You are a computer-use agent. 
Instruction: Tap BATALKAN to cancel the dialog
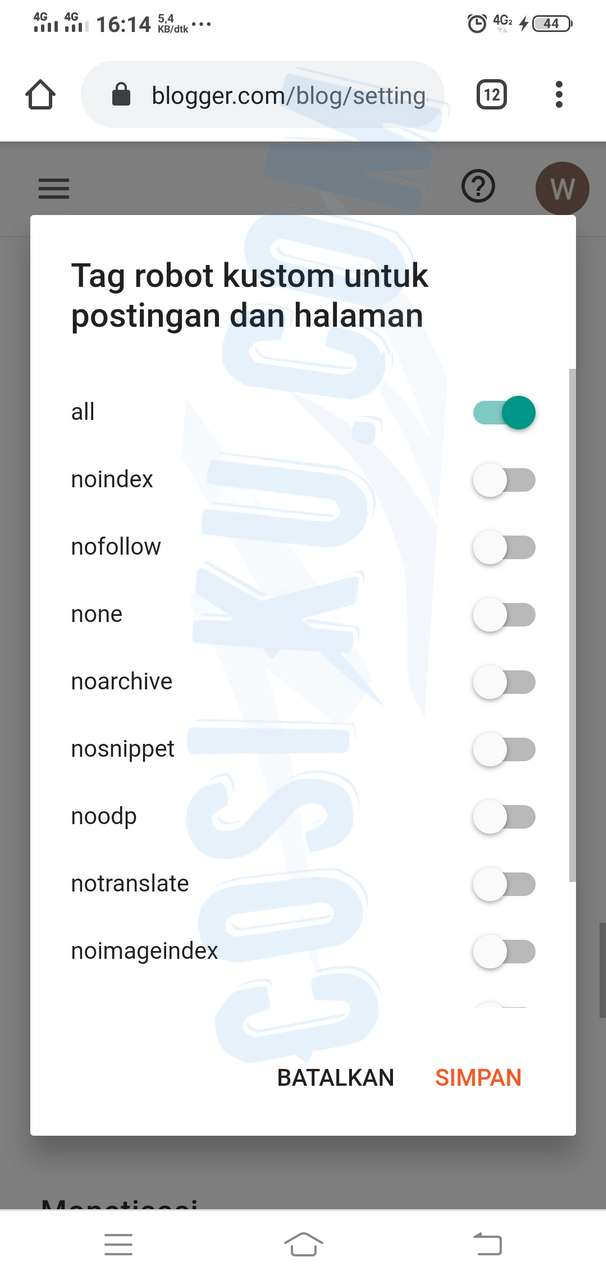(x=335, y=1077)
